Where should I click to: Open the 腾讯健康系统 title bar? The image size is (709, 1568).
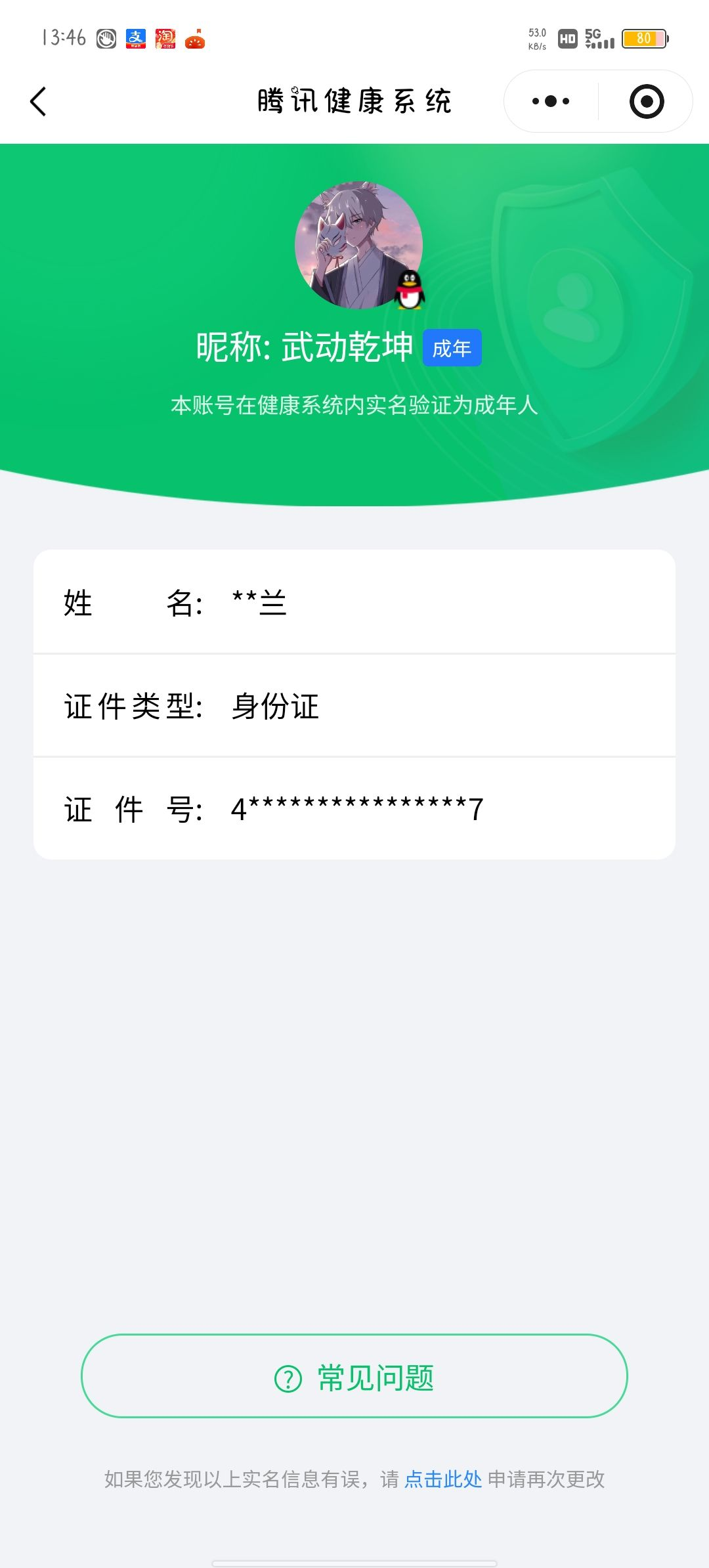click(x=354, y=102)
